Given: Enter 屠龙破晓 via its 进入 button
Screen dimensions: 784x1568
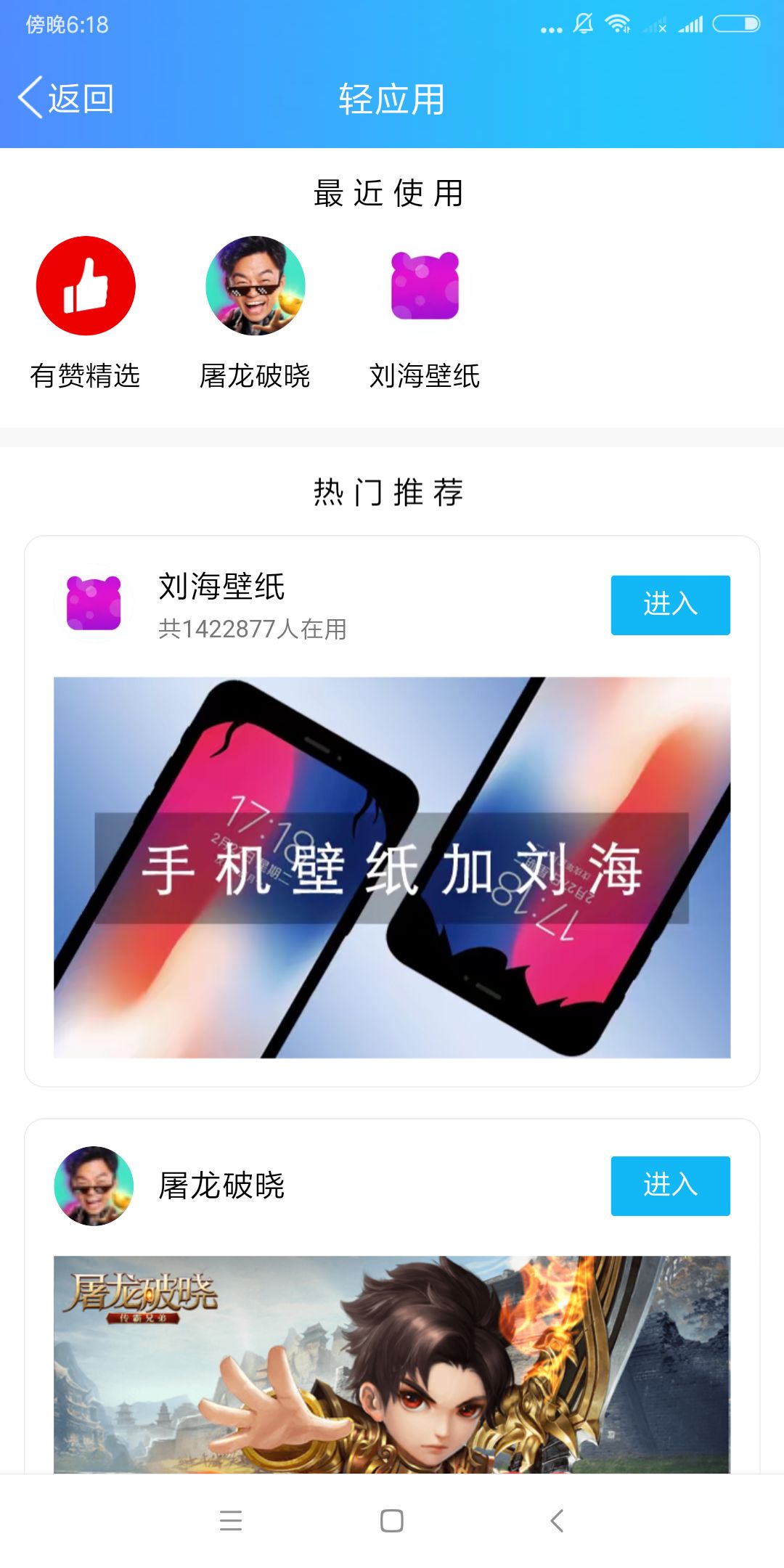Looking at the screenshot, I should tap(670, 1185).
